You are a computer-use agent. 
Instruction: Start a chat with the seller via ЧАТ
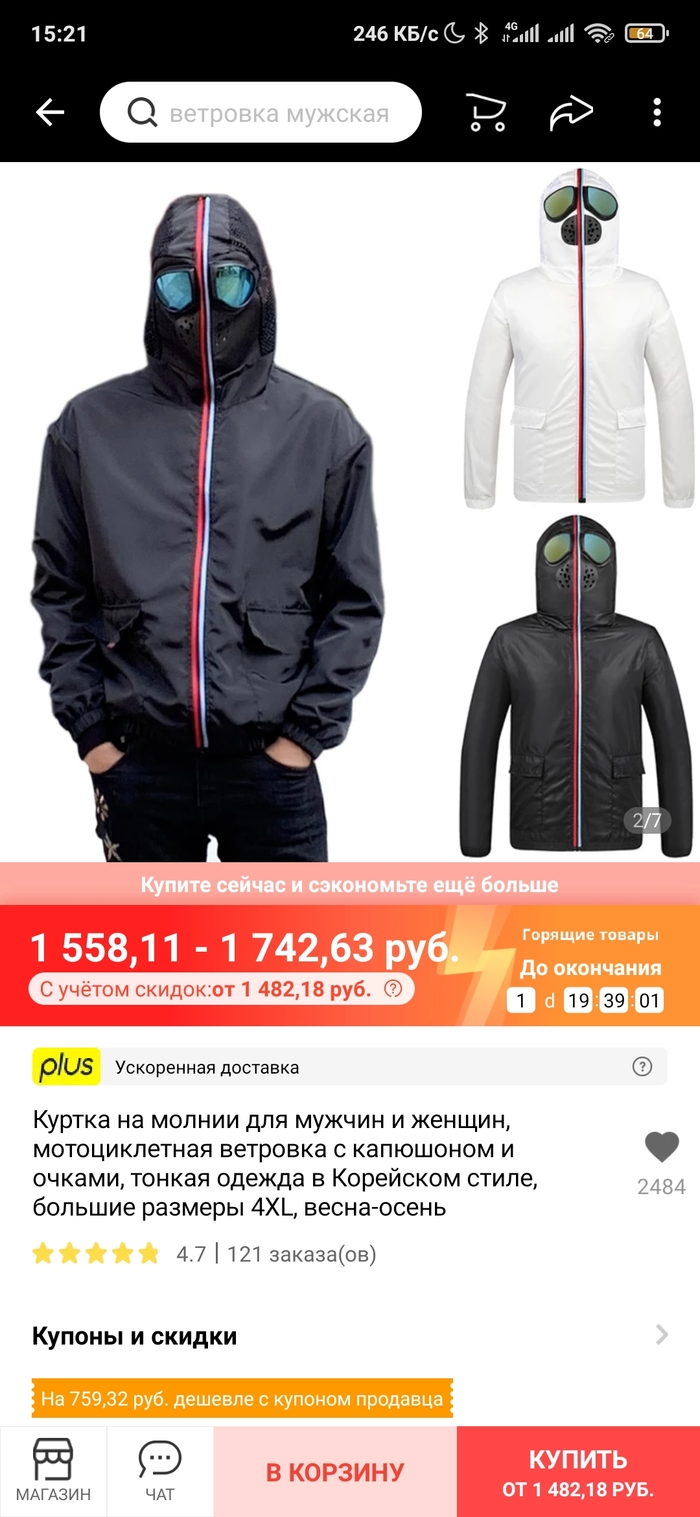click(159, 1471)
